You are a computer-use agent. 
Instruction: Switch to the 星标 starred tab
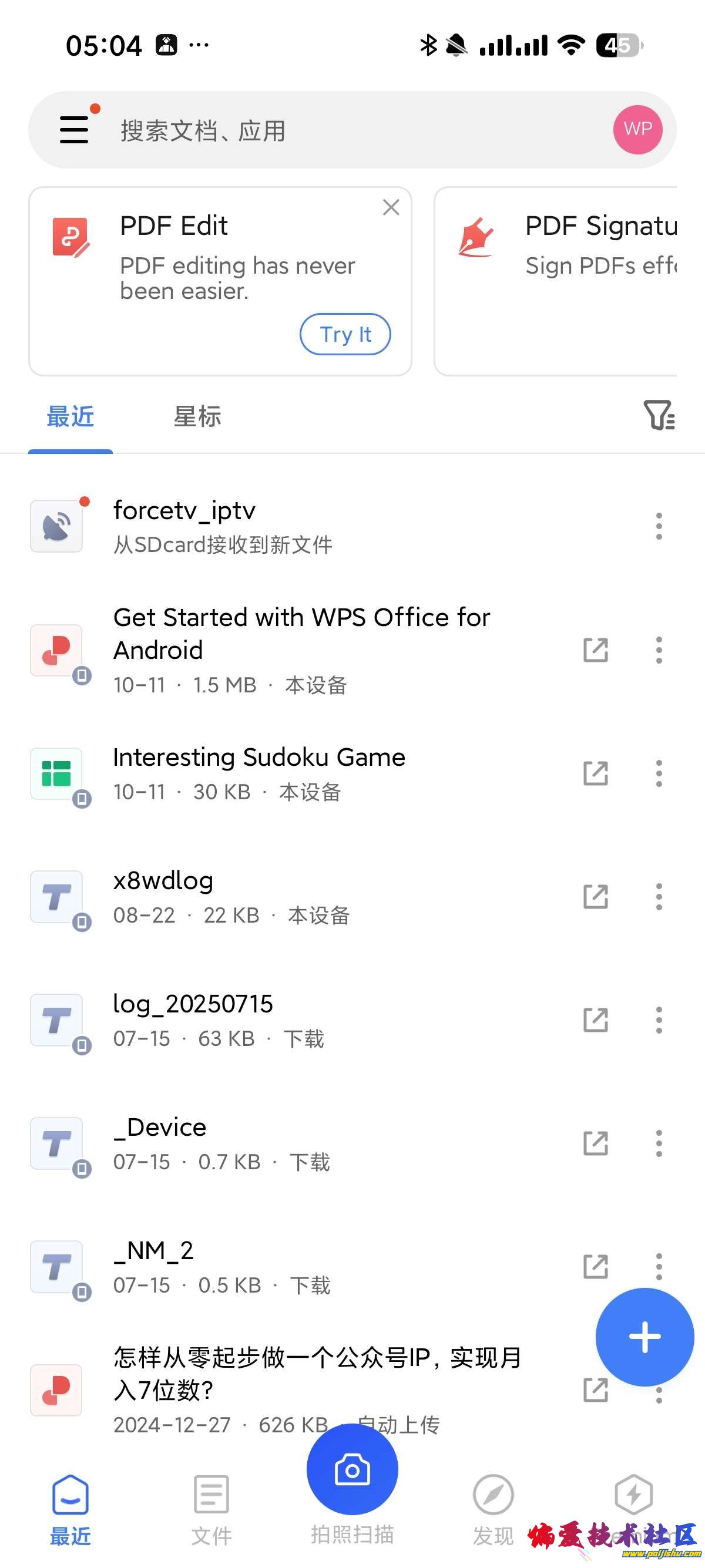coord(197,417)
